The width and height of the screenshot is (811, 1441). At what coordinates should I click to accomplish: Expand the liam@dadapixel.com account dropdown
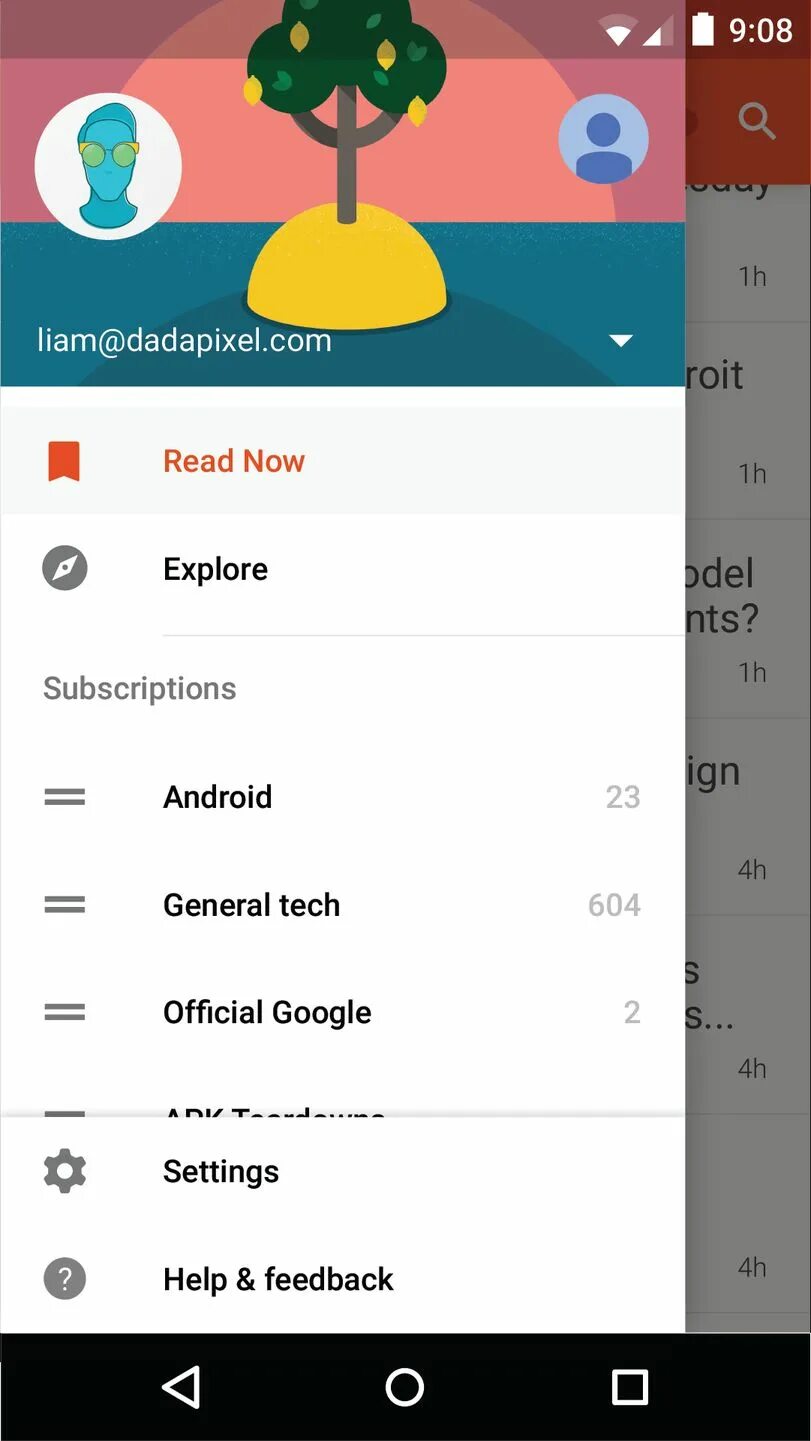(x=621, y=341)
